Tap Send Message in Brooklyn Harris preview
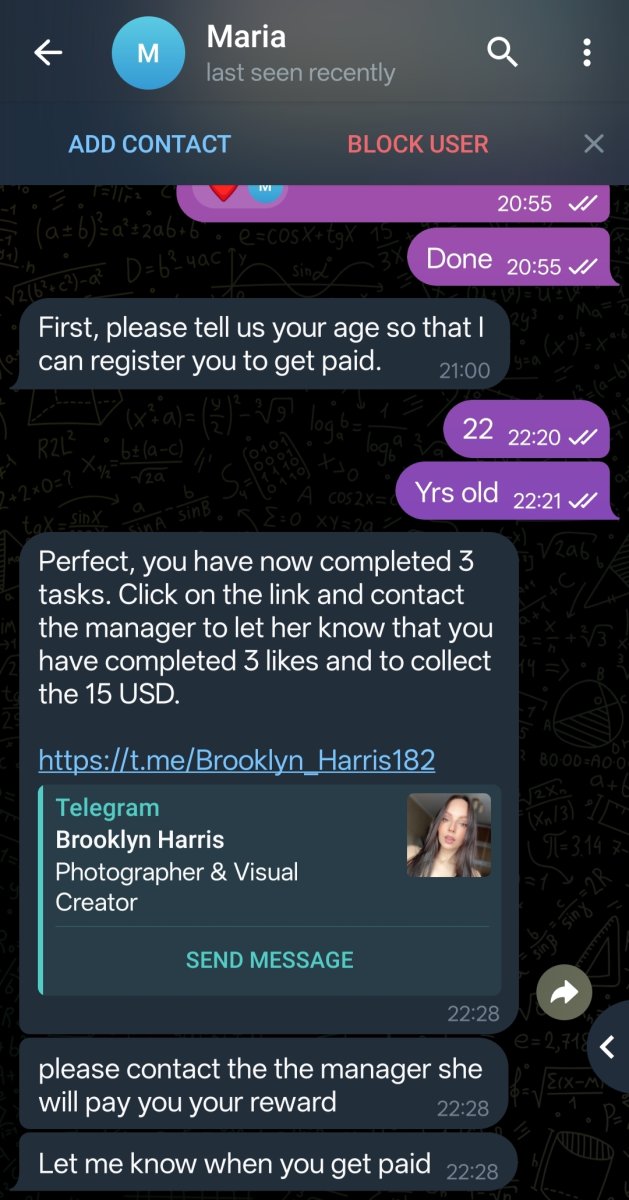The height and width of the screenshot is (1200, 629). 270,960
